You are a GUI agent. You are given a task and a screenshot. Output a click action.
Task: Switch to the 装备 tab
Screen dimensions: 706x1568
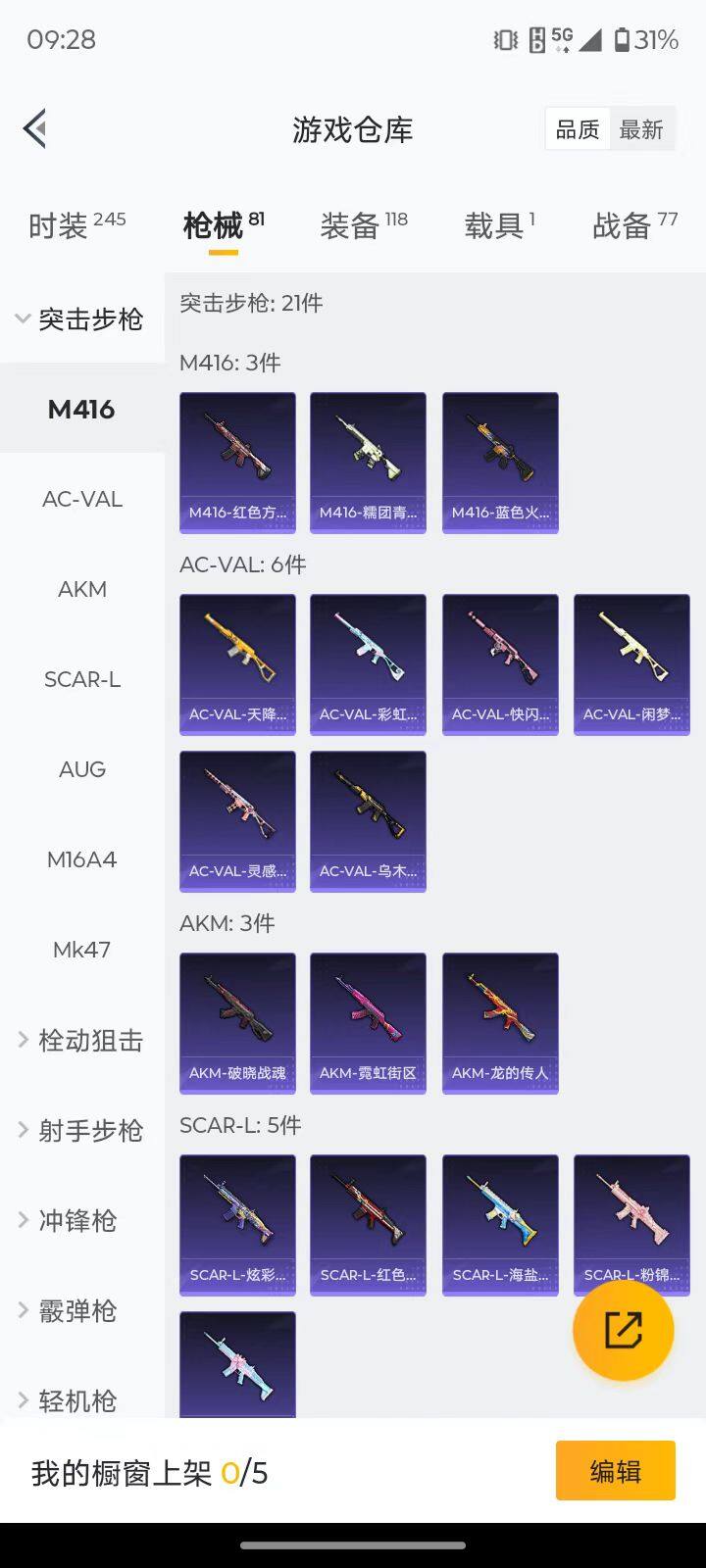click(x=363, y=225)
